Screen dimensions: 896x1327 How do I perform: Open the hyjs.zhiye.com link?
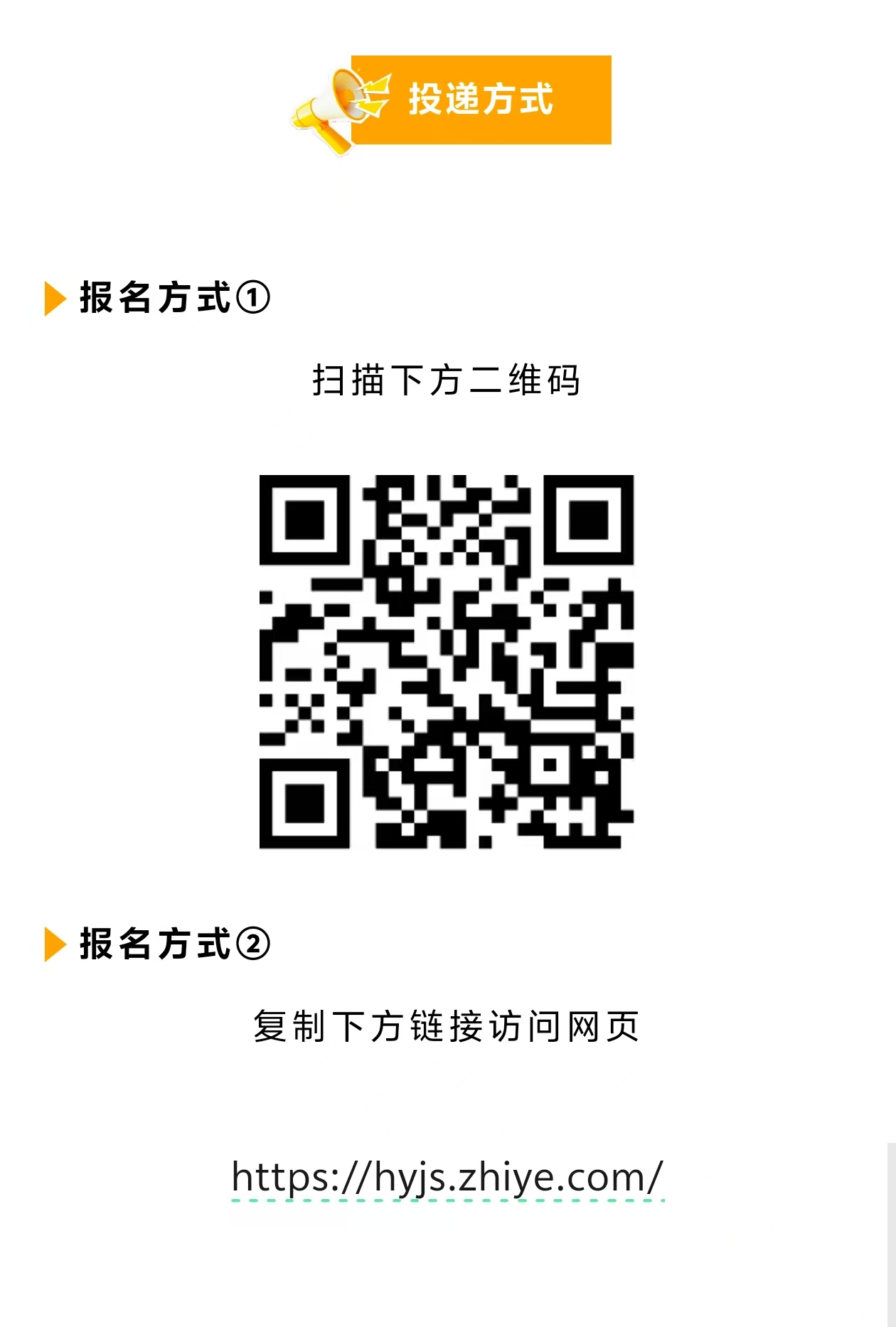click(447, 1178)
